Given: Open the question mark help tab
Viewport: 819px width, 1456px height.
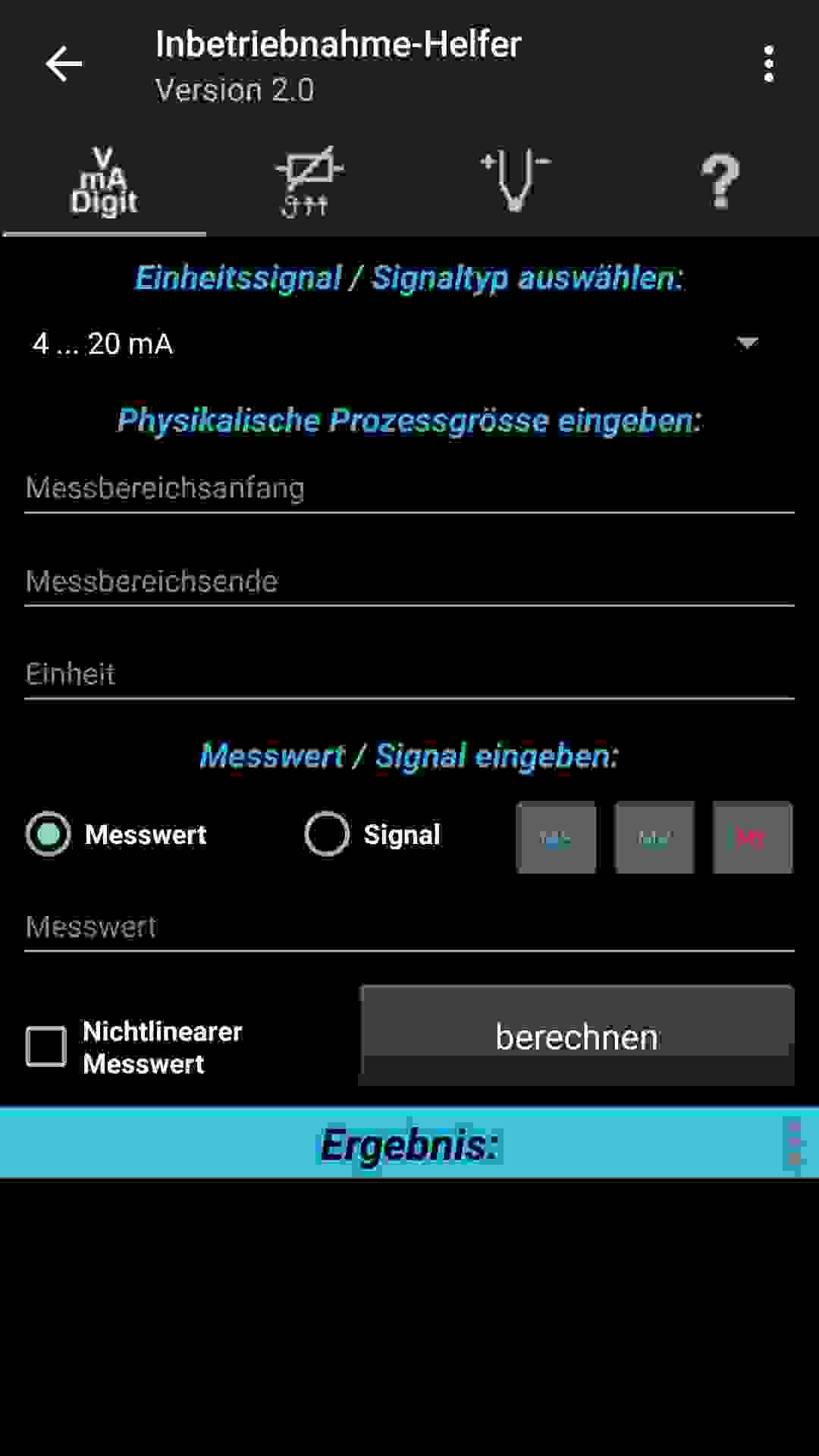Looking at the screenshot, I should pyautogui.click(x=719, y=182).
